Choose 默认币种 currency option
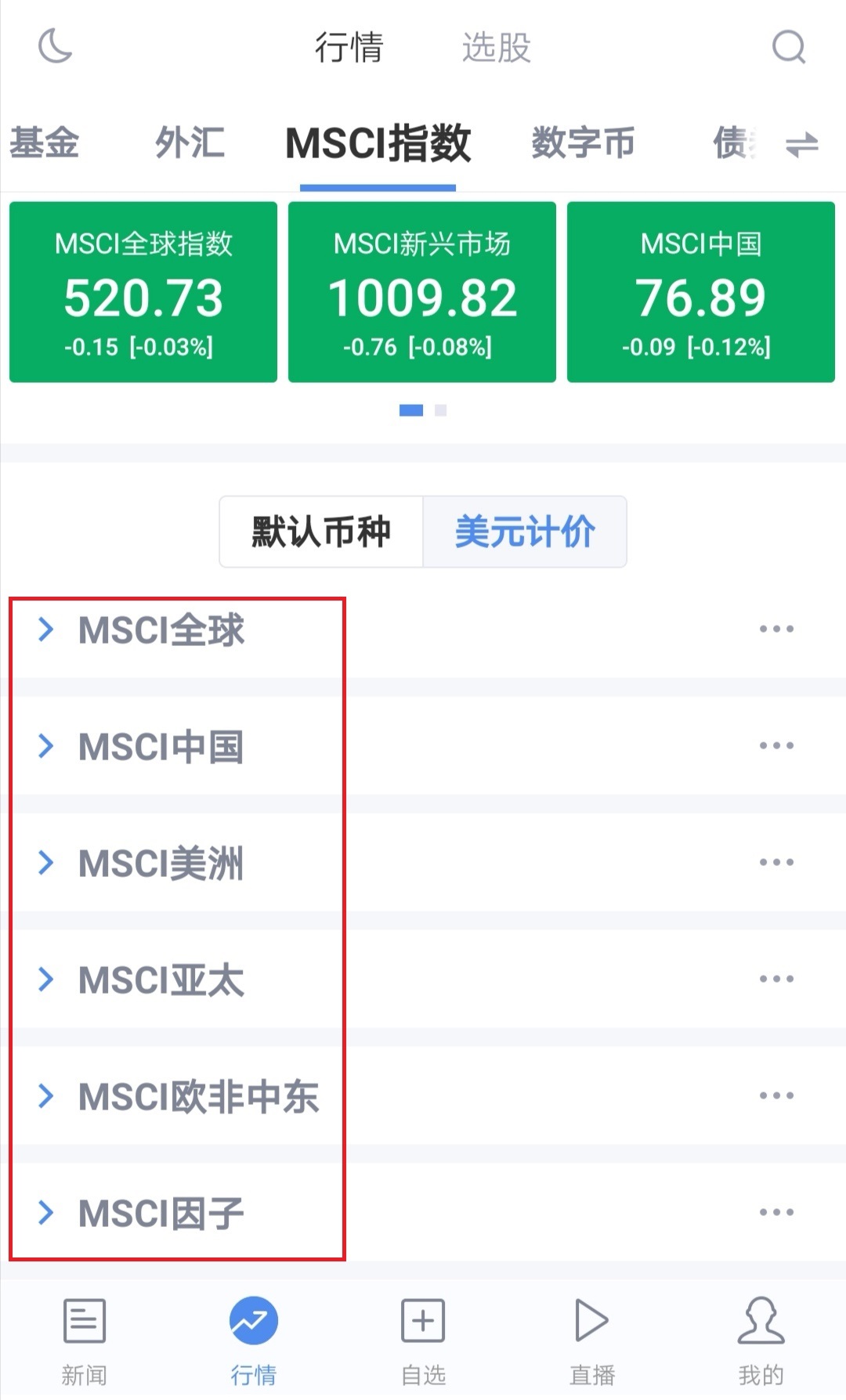Screen dimensions: 846x1400 321,532
